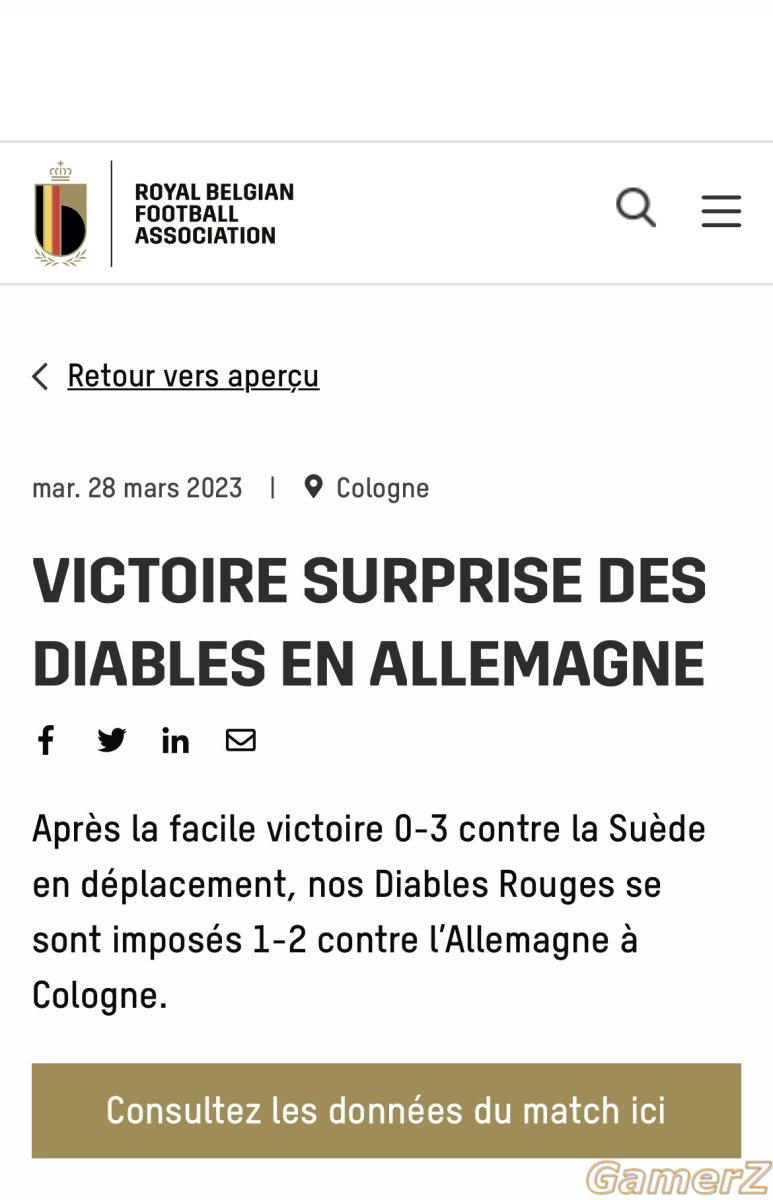Share the article on Twitter
The width and height of the screenshot is (773, 1200).
(x=111, y=740)
